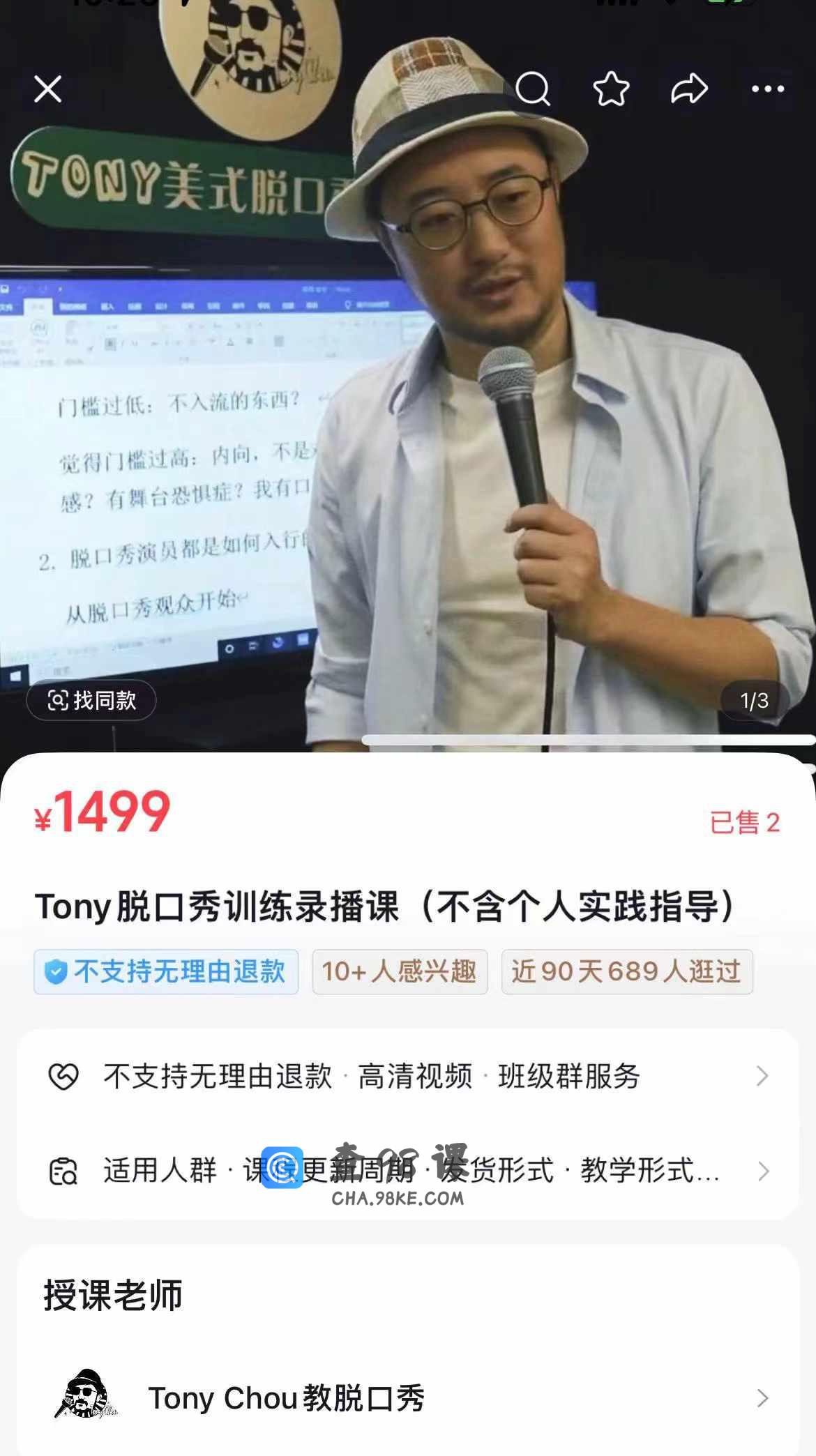Share this course
This screenshot has width=816, height=1456.
click(x=689, y=89)
